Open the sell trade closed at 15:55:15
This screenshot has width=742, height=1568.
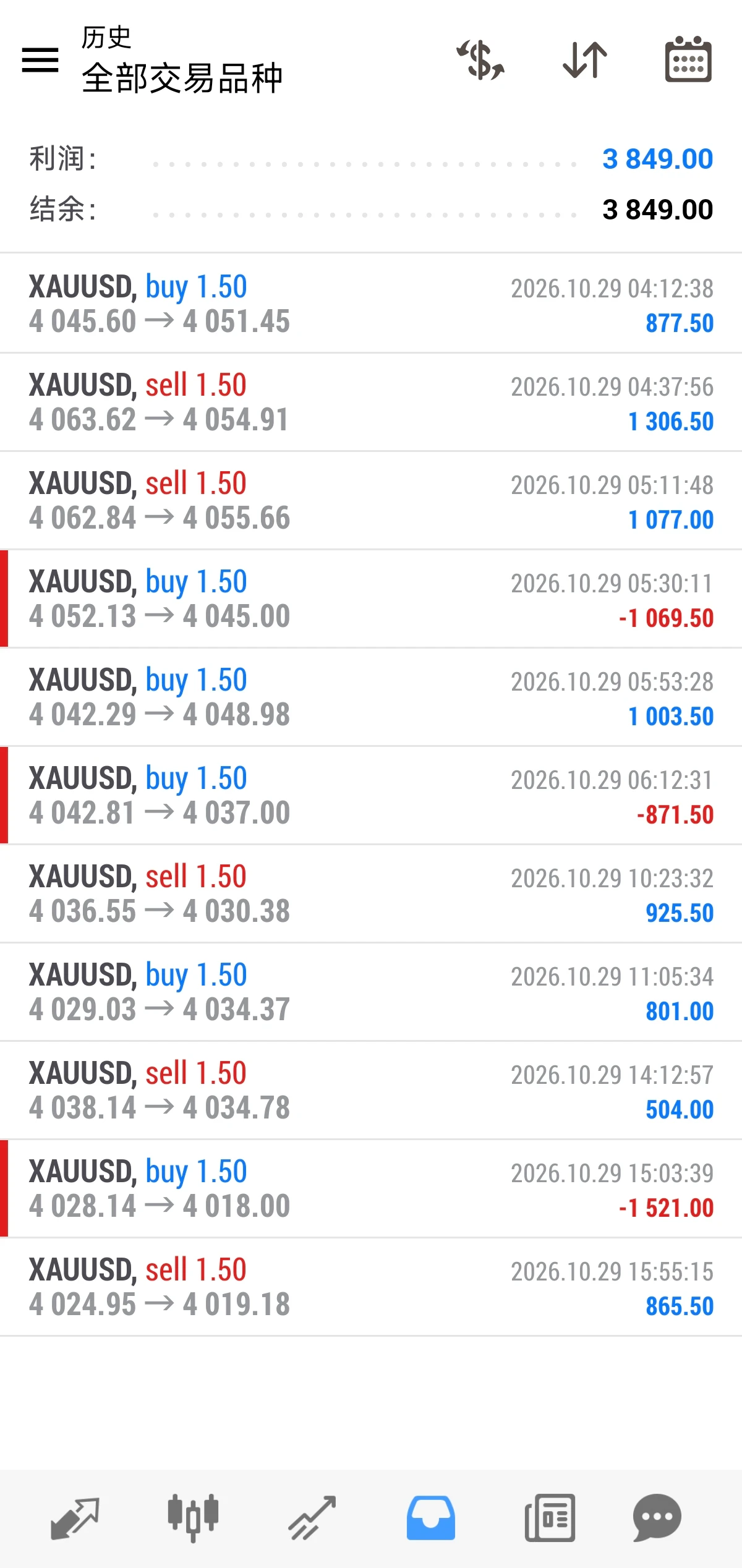click(x=371, y=1287)
